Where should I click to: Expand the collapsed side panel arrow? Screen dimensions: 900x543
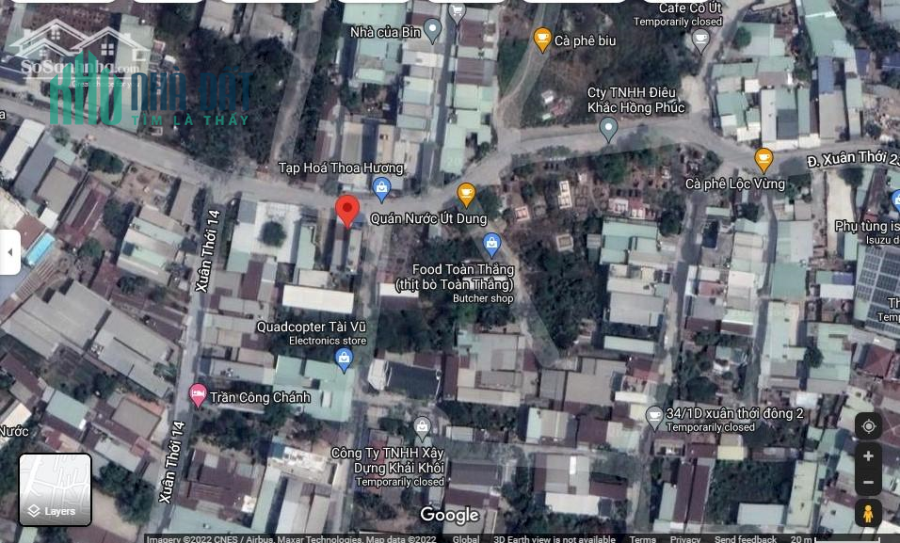9,252
